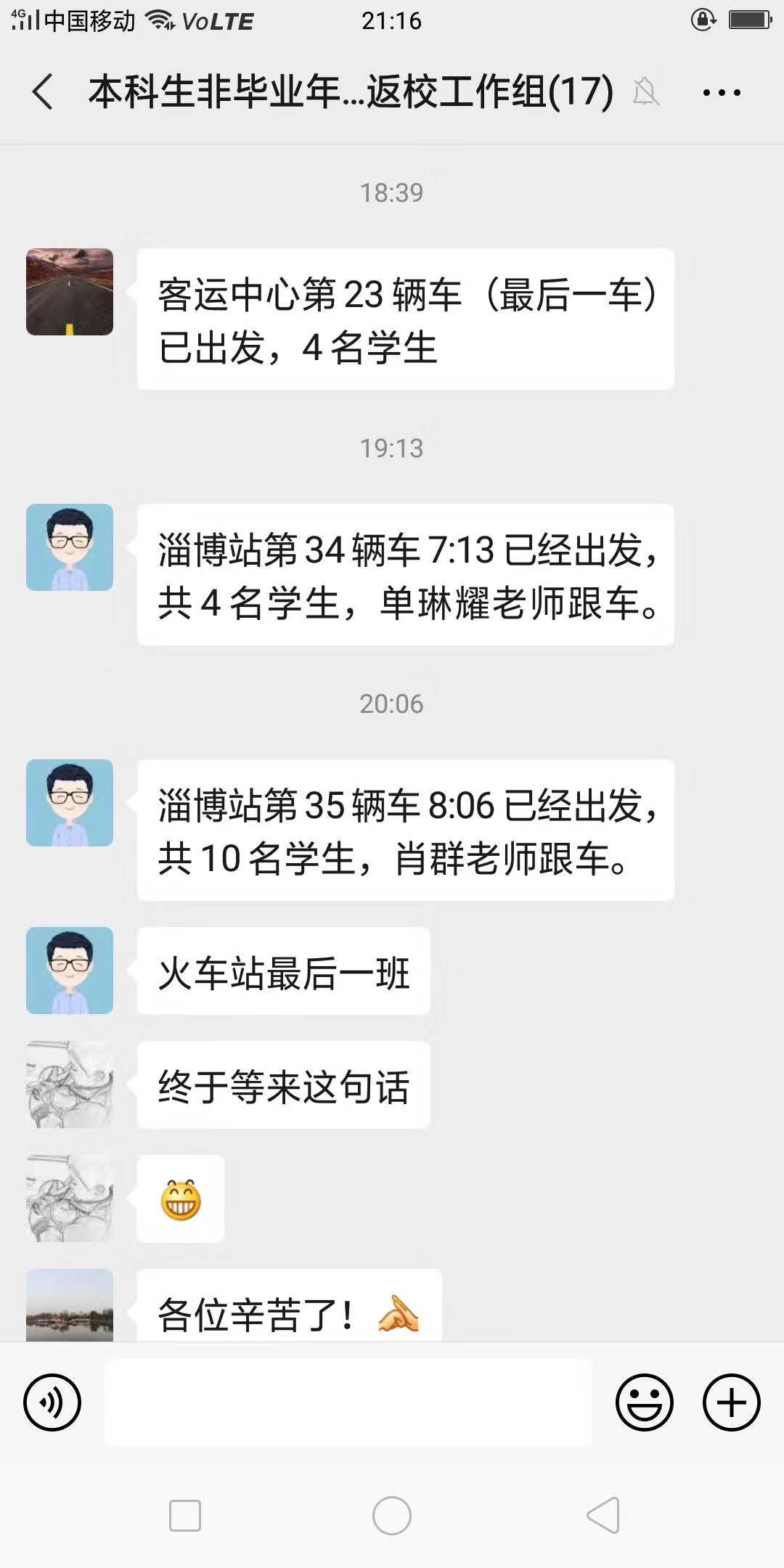Open the plus attachments menu
Screen dimensions: 784x1568
(x=731, y=1402)
